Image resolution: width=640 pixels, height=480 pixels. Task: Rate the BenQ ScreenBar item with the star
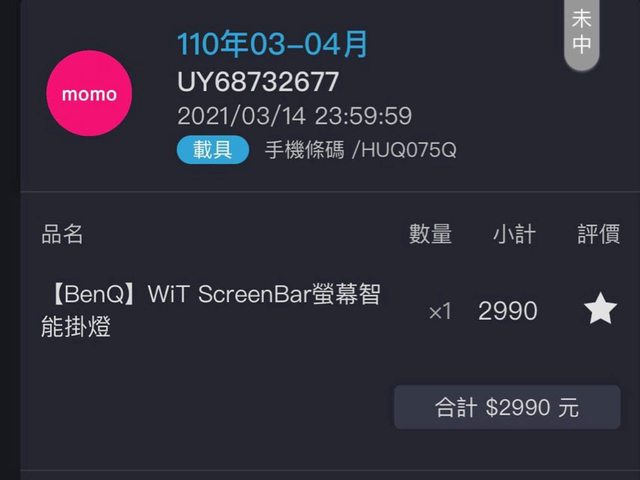(x=600, y=310)
